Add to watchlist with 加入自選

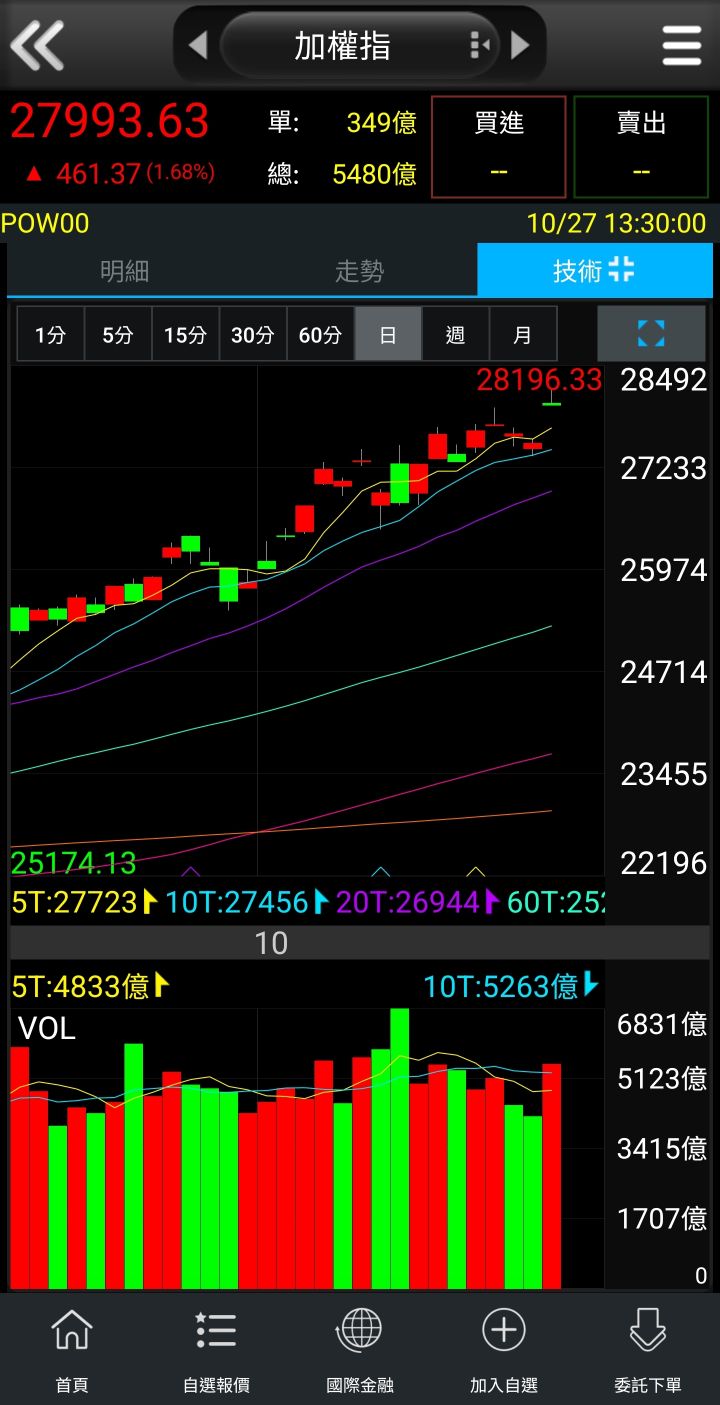coord(504,1350)
